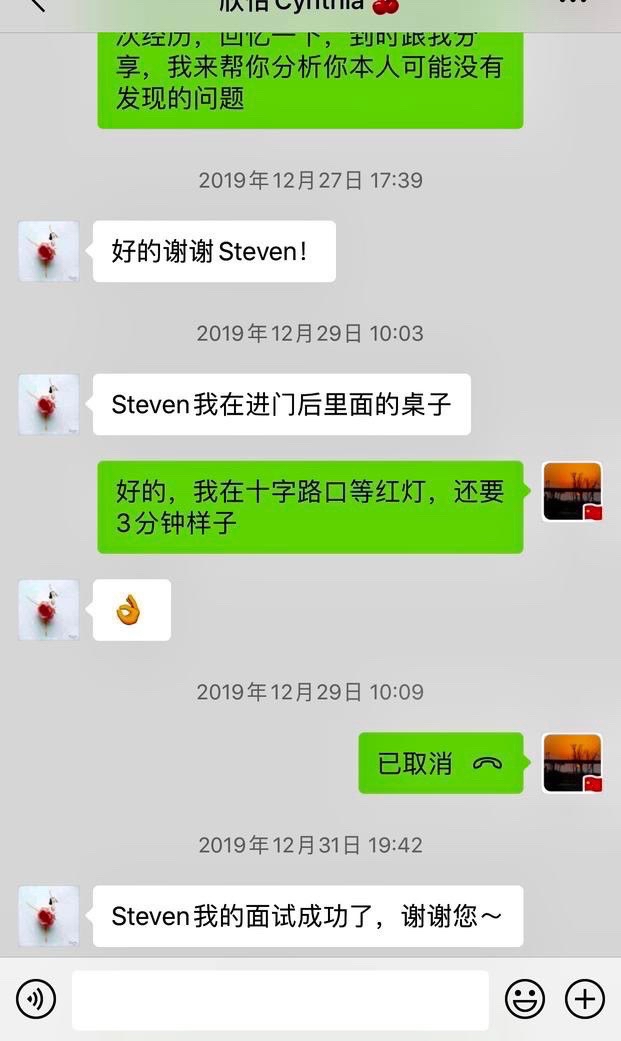Go back to the chat list
The image size is (621, 1041).
tap(36, 5)
